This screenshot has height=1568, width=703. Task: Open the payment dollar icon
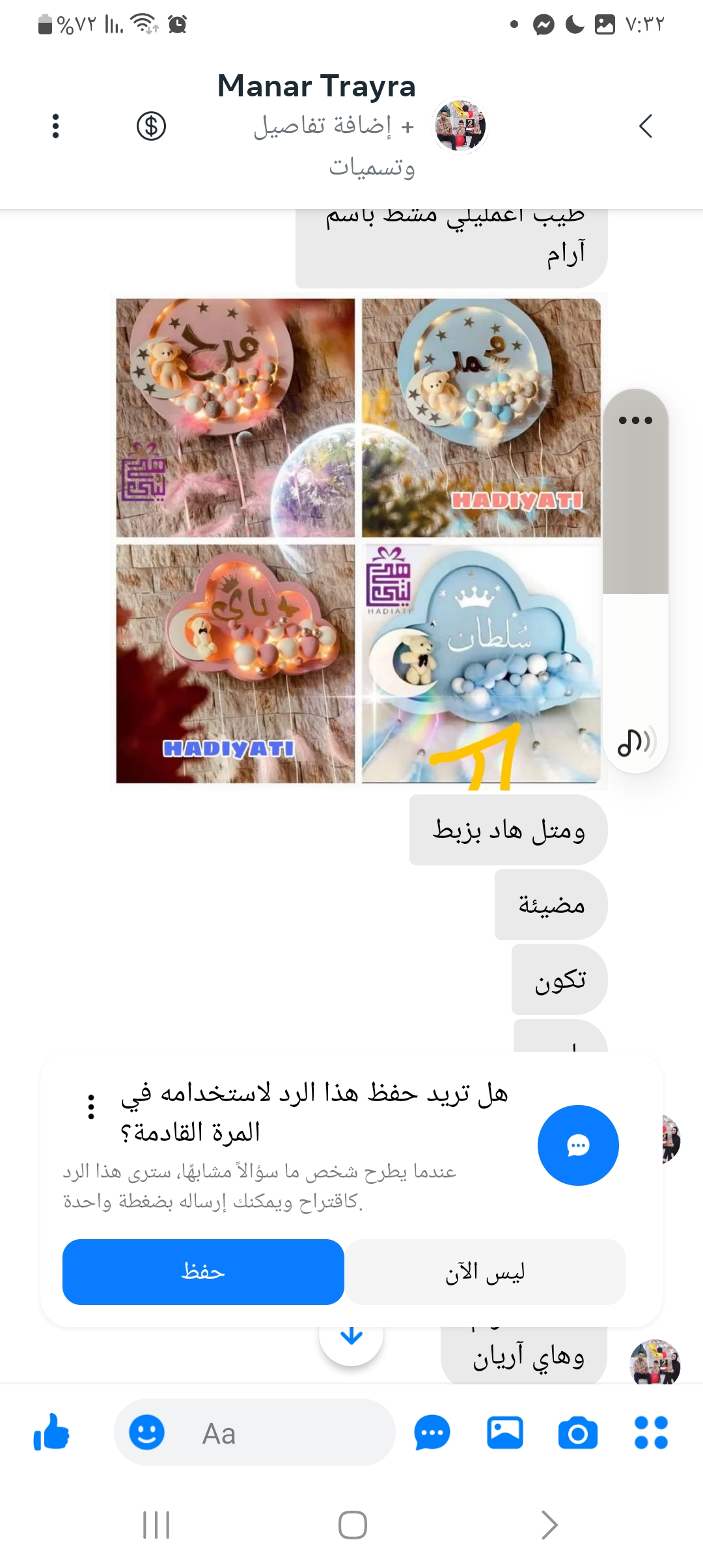(151, 126)
